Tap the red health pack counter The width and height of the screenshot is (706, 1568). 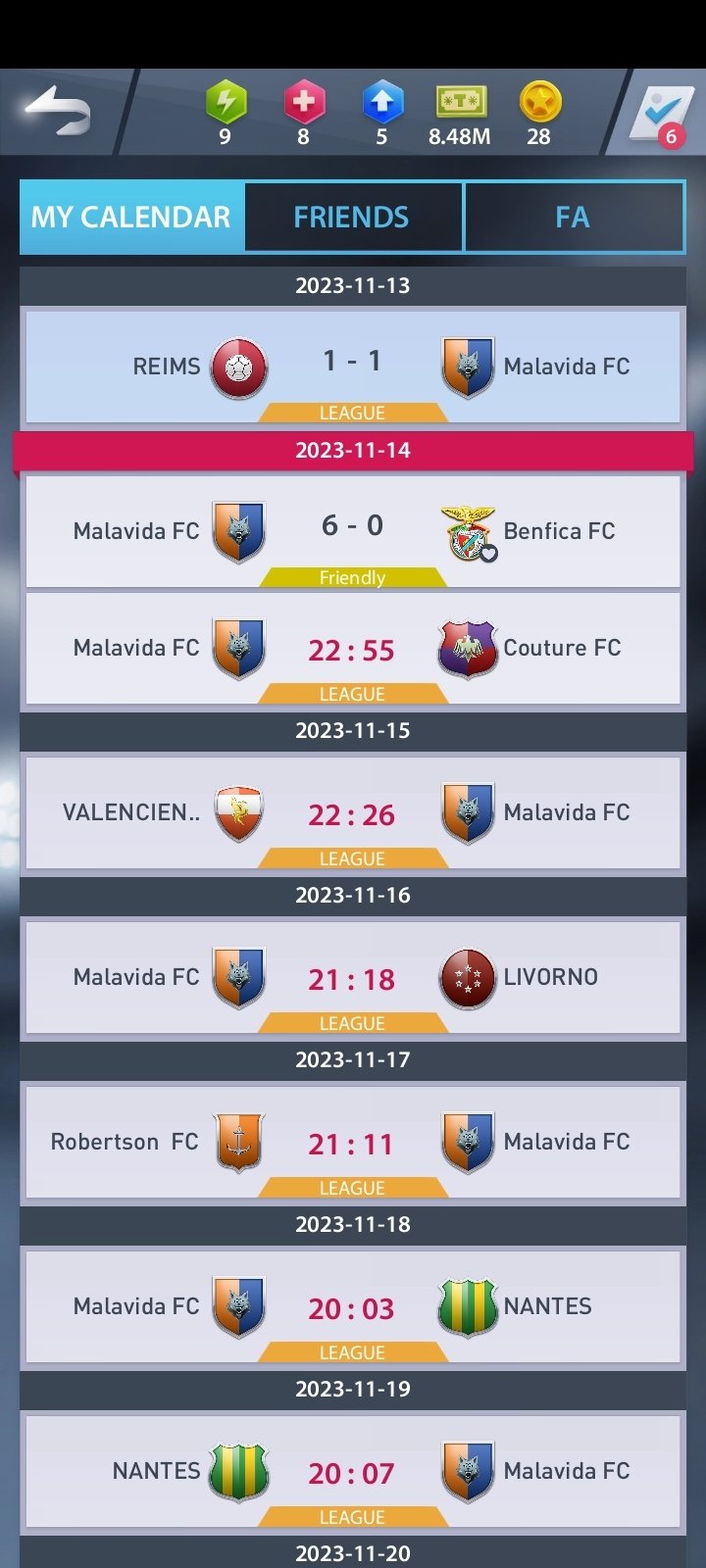(304, 114)
